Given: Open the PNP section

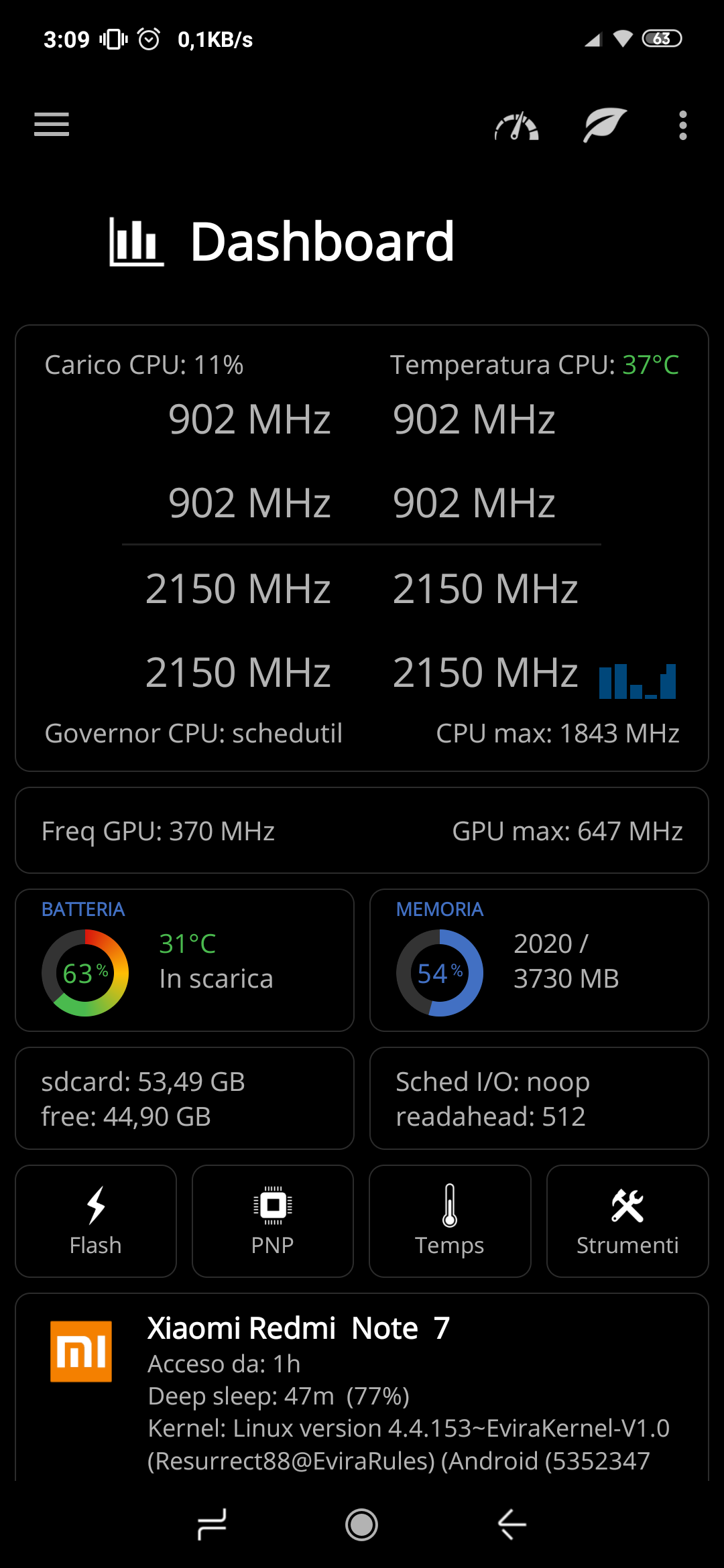Looking at the screenshot, I should [273, 1221].
